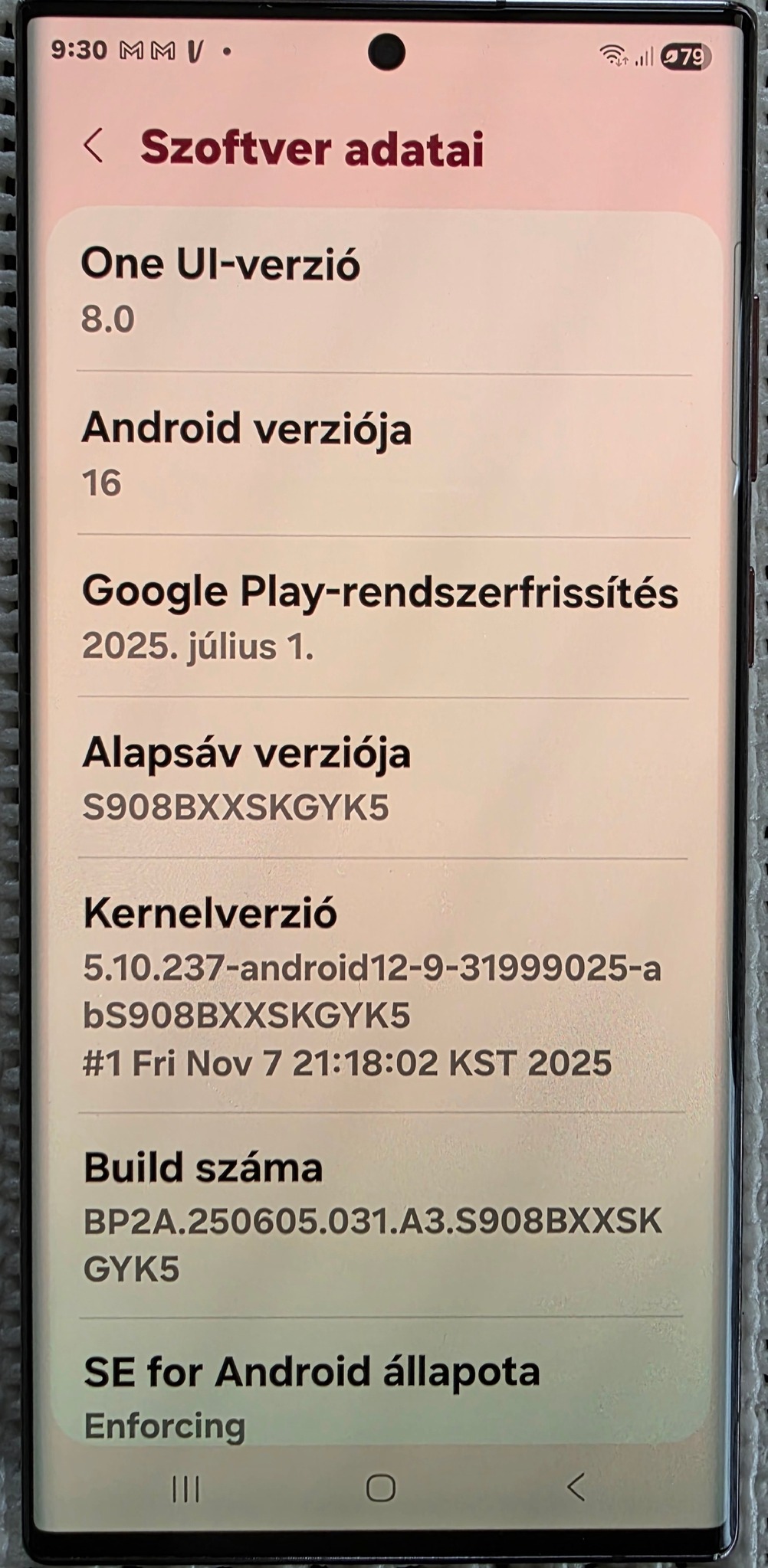Go to the home screen
This screenshot has width=768, height=1568.
click(x=381, y=1488)
